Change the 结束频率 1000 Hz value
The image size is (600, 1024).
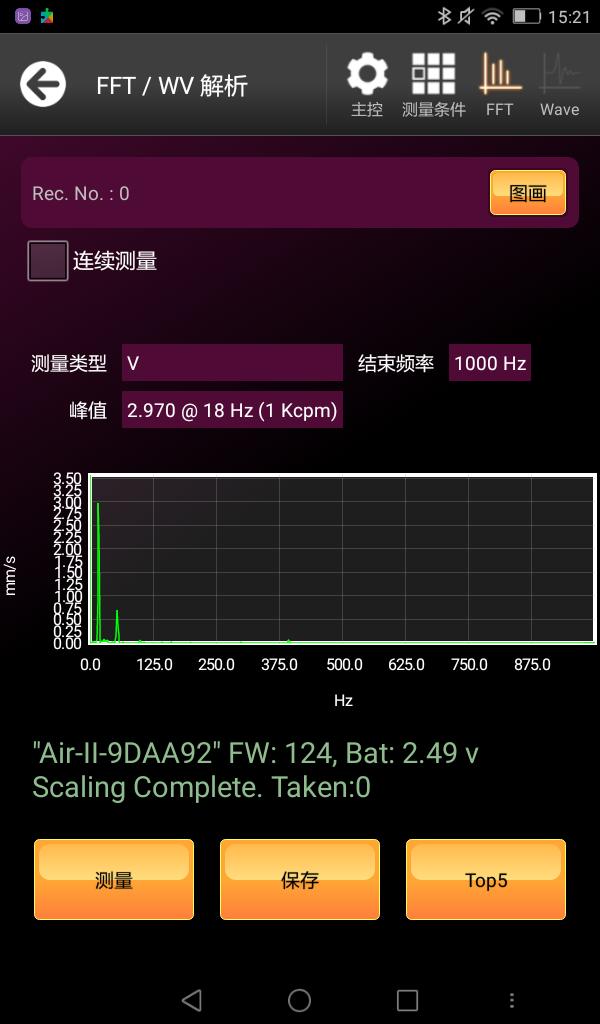(490, 363)
